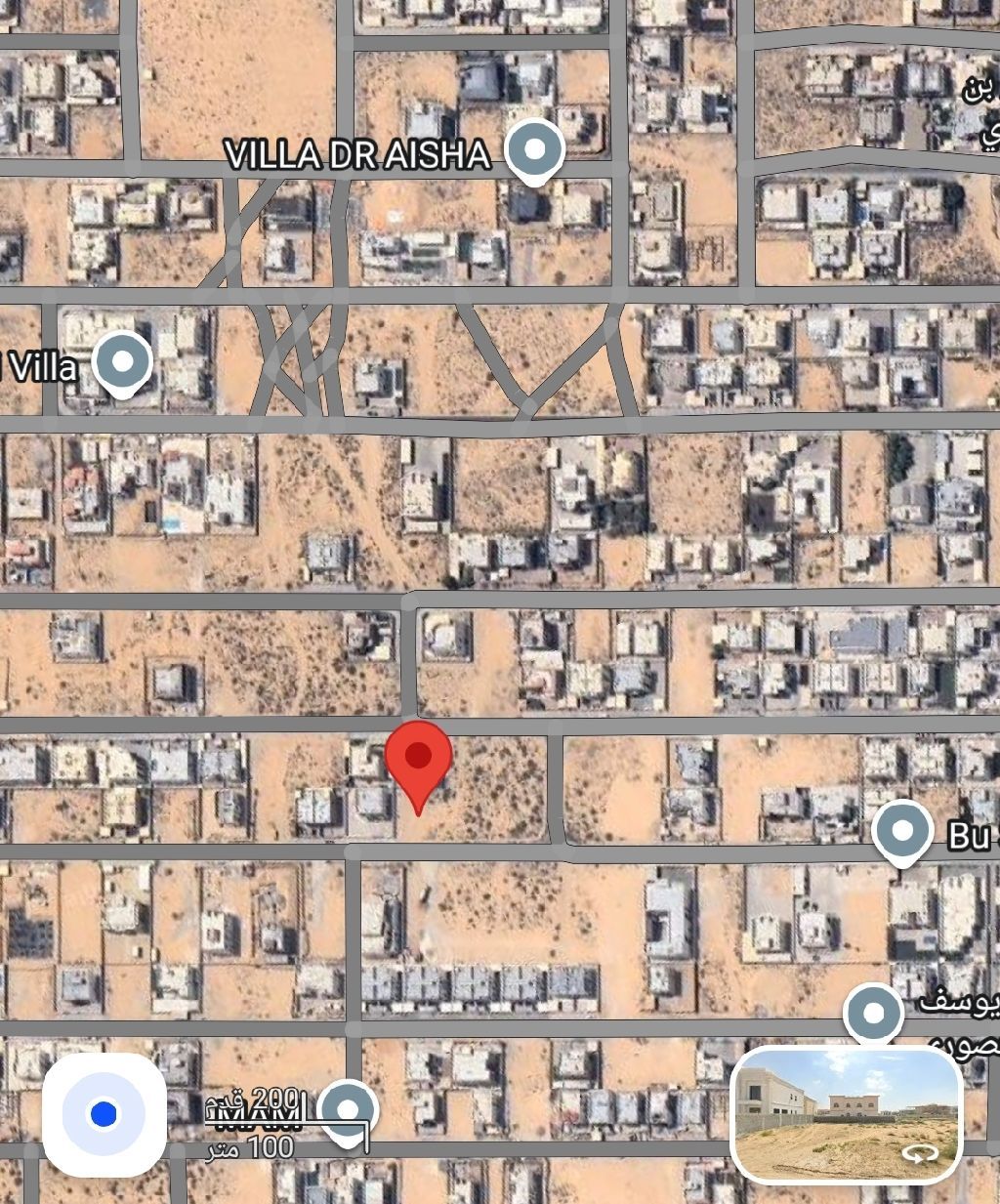Image resolution: width=1000 pixels, height=1204 pixels.
Task: Center map on my current location
Action: point(104,1114)
